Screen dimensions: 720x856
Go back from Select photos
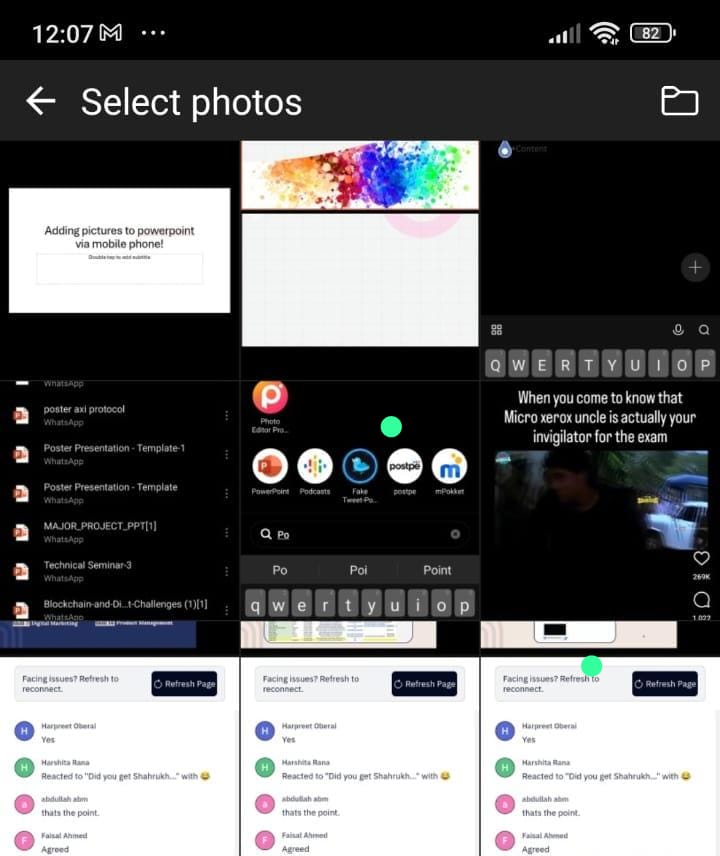pyautogui.click(x=40, y=101)
